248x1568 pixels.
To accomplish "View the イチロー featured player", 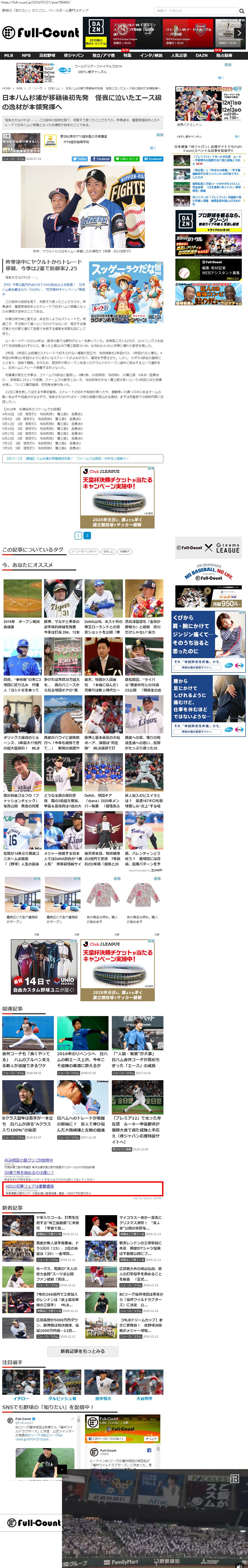I will 21,1399.
